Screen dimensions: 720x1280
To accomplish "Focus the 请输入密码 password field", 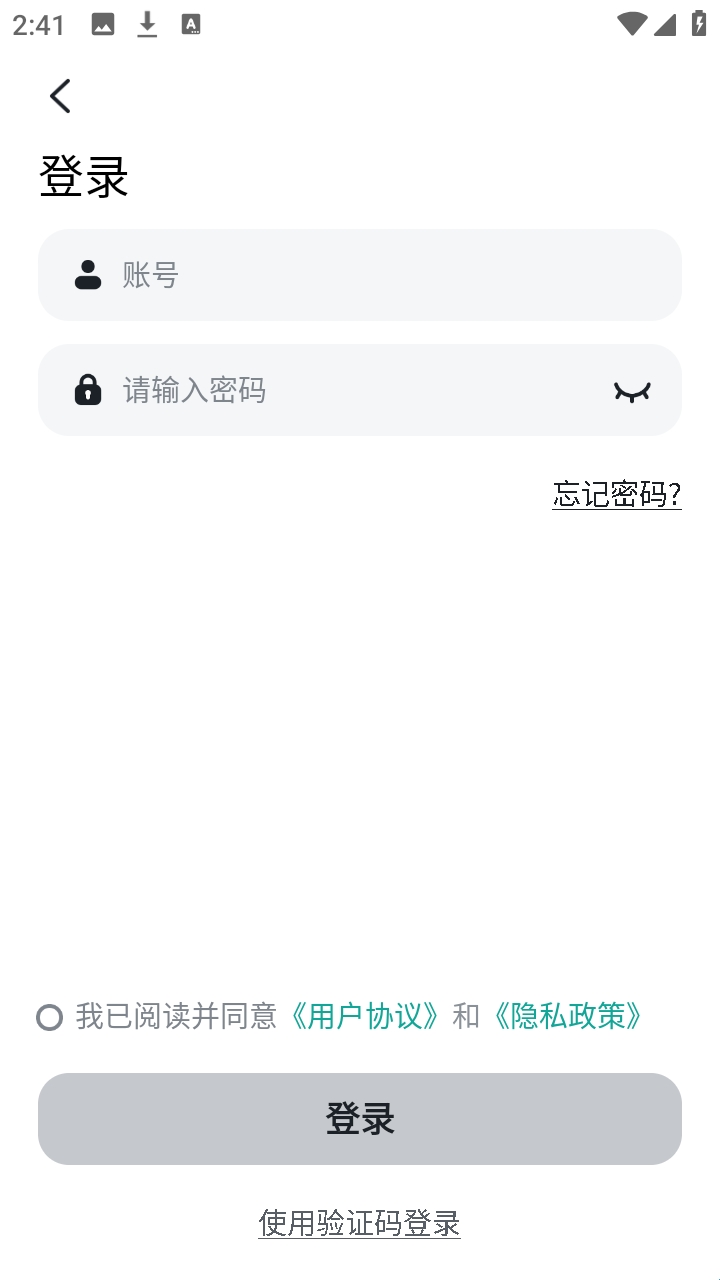I will pos(340,390).
